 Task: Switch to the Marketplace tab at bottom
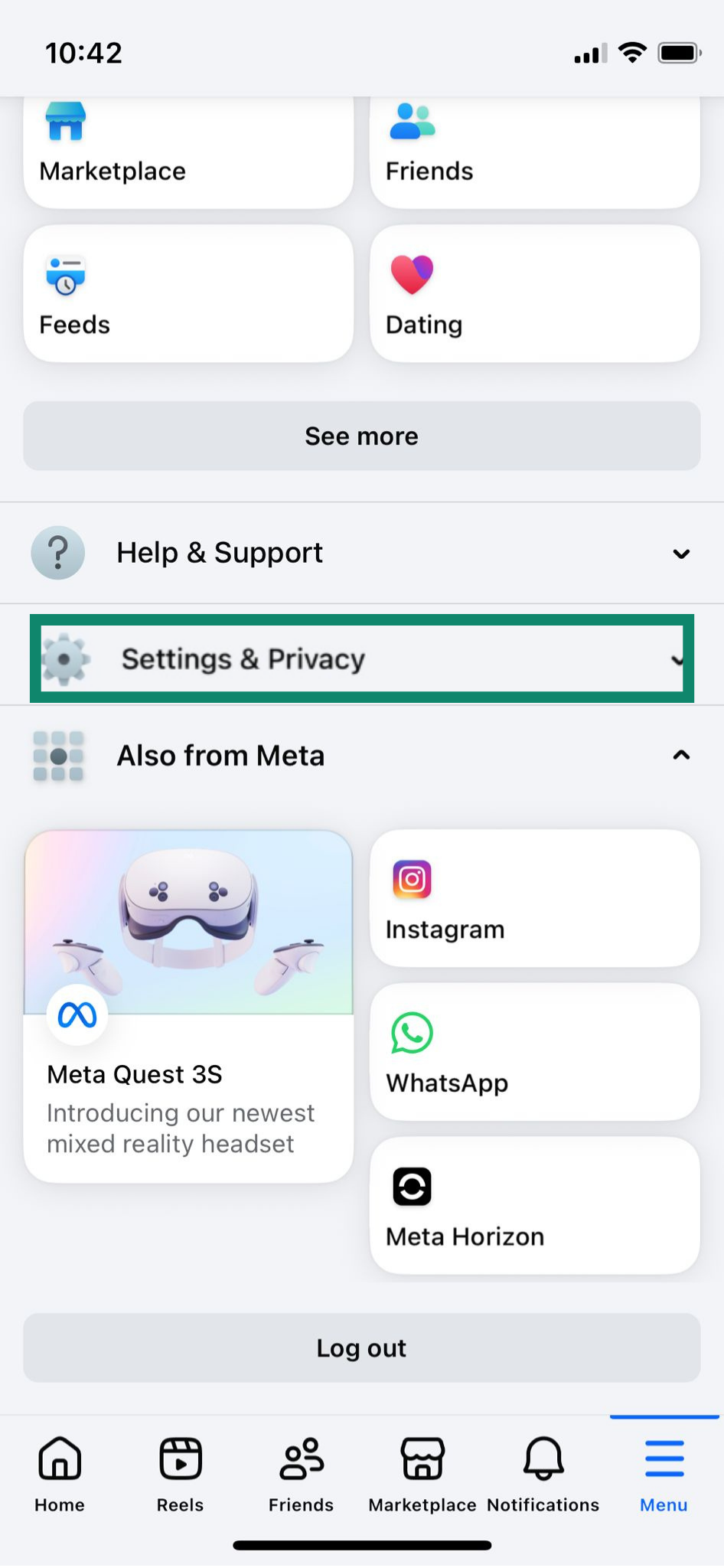click(x=422, y=1458)
